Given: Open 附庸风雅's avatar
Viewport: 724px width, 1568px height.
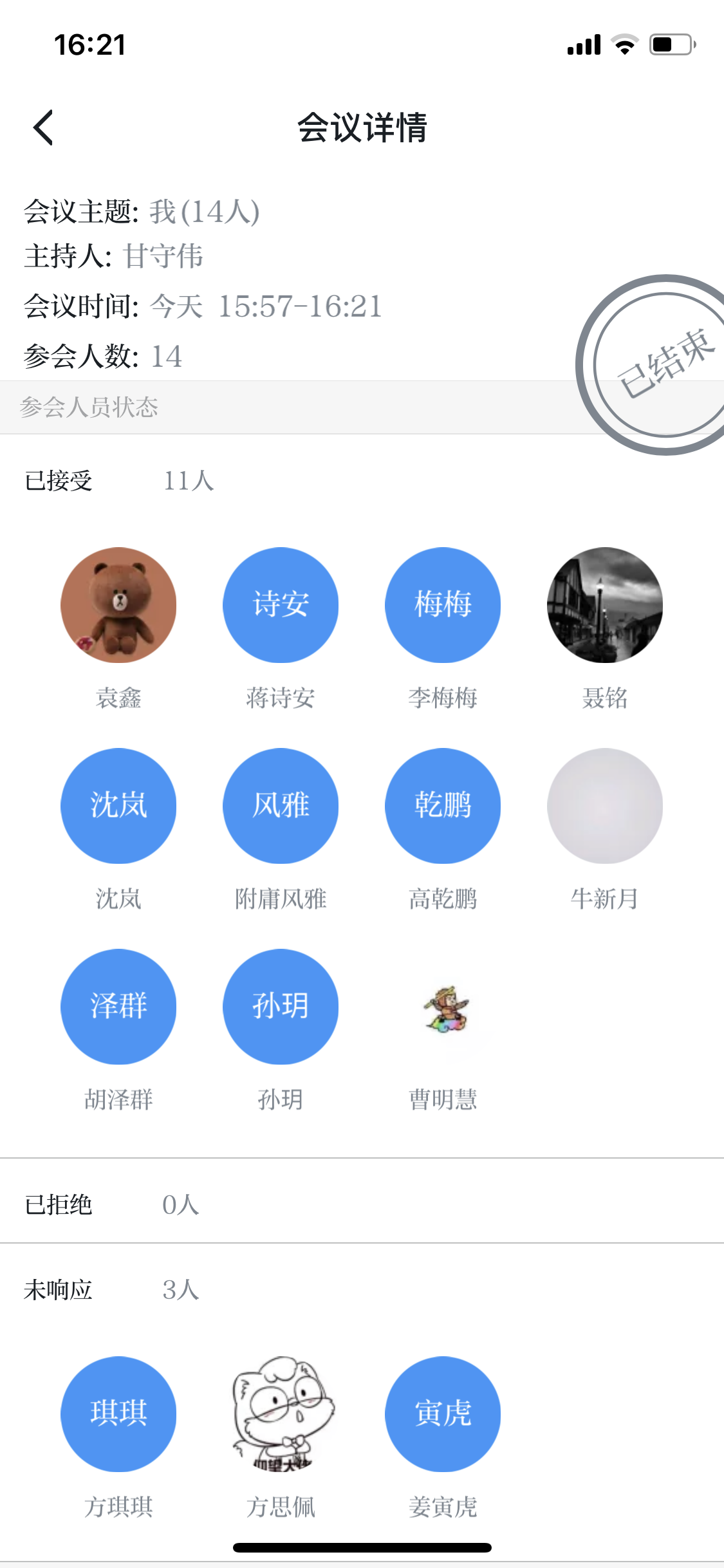Looking at the screenshot, I should pyautogui.click(x=281, y=806).
